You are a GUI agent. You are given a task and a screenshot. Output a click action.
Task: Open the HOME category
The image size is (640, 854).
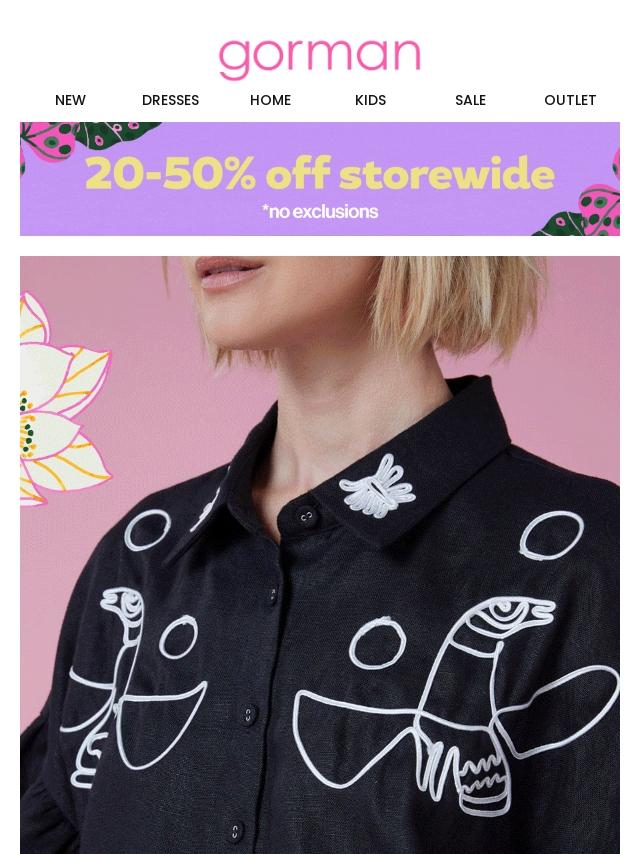pos(270,100)
